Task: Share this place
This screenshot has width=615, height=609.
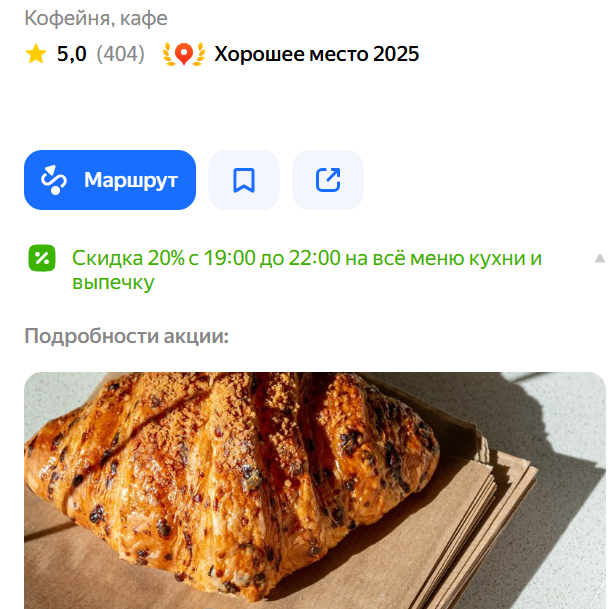Action: pyautogui.click(x=328, y=180)
